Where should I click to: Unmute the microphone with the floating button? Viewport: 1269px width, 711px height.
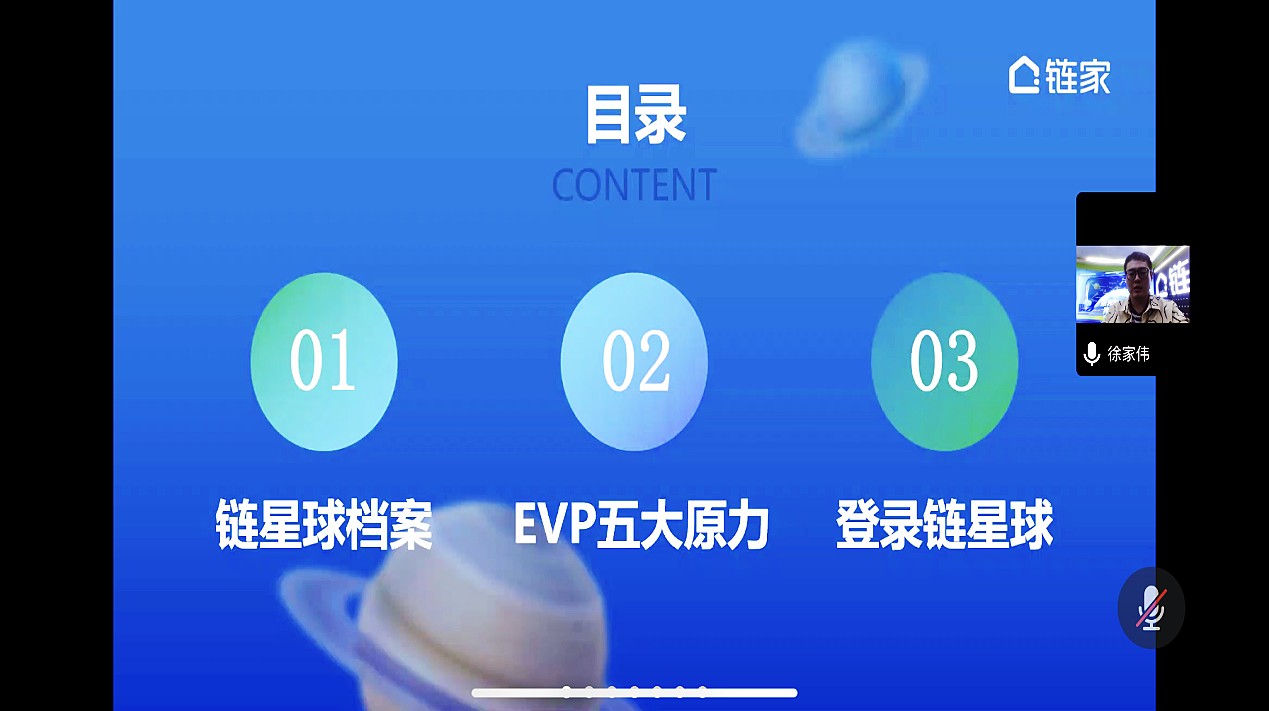pyautogui.click(x=1151, y=607)
